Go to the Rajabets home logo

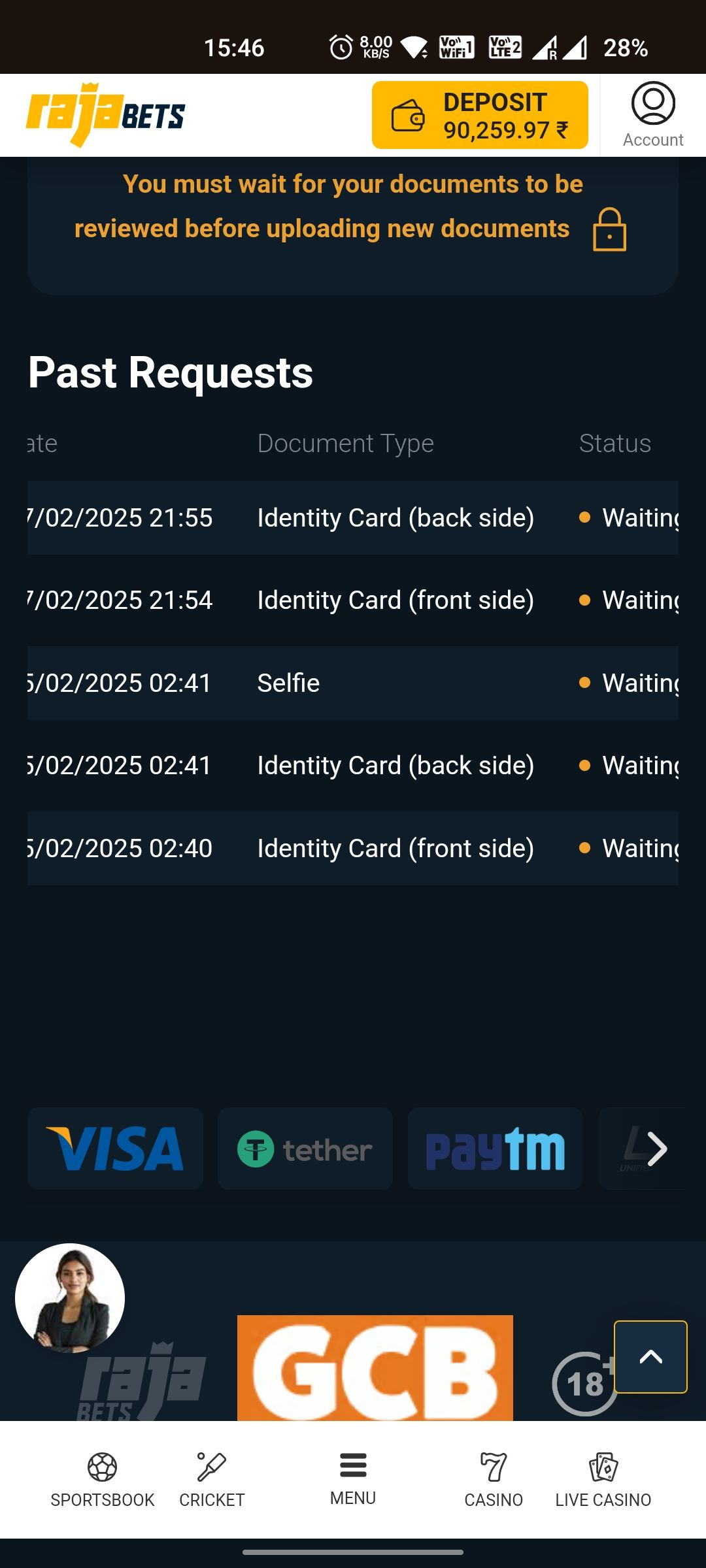105,115
